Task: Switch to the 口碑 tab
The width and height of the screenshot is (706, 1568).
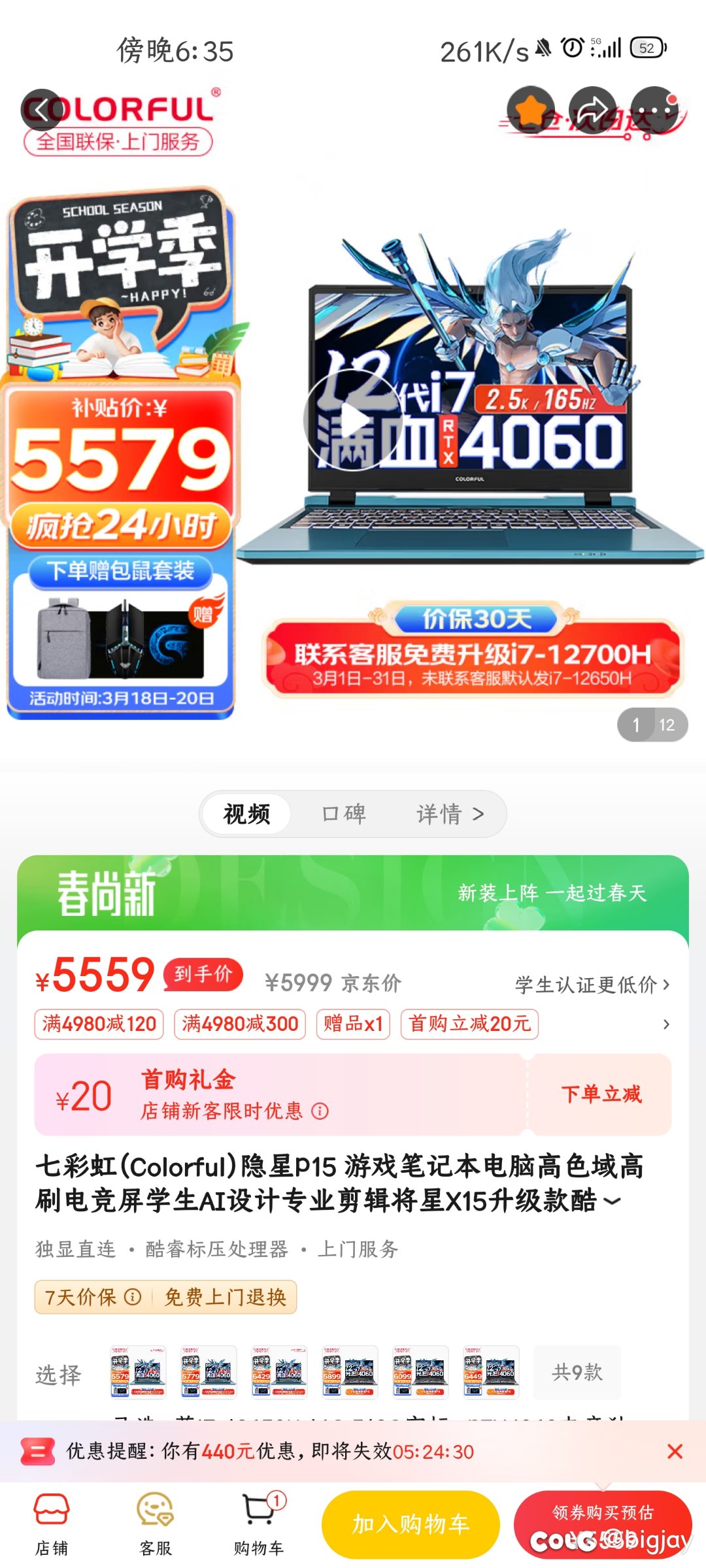Action: (344, 814)
